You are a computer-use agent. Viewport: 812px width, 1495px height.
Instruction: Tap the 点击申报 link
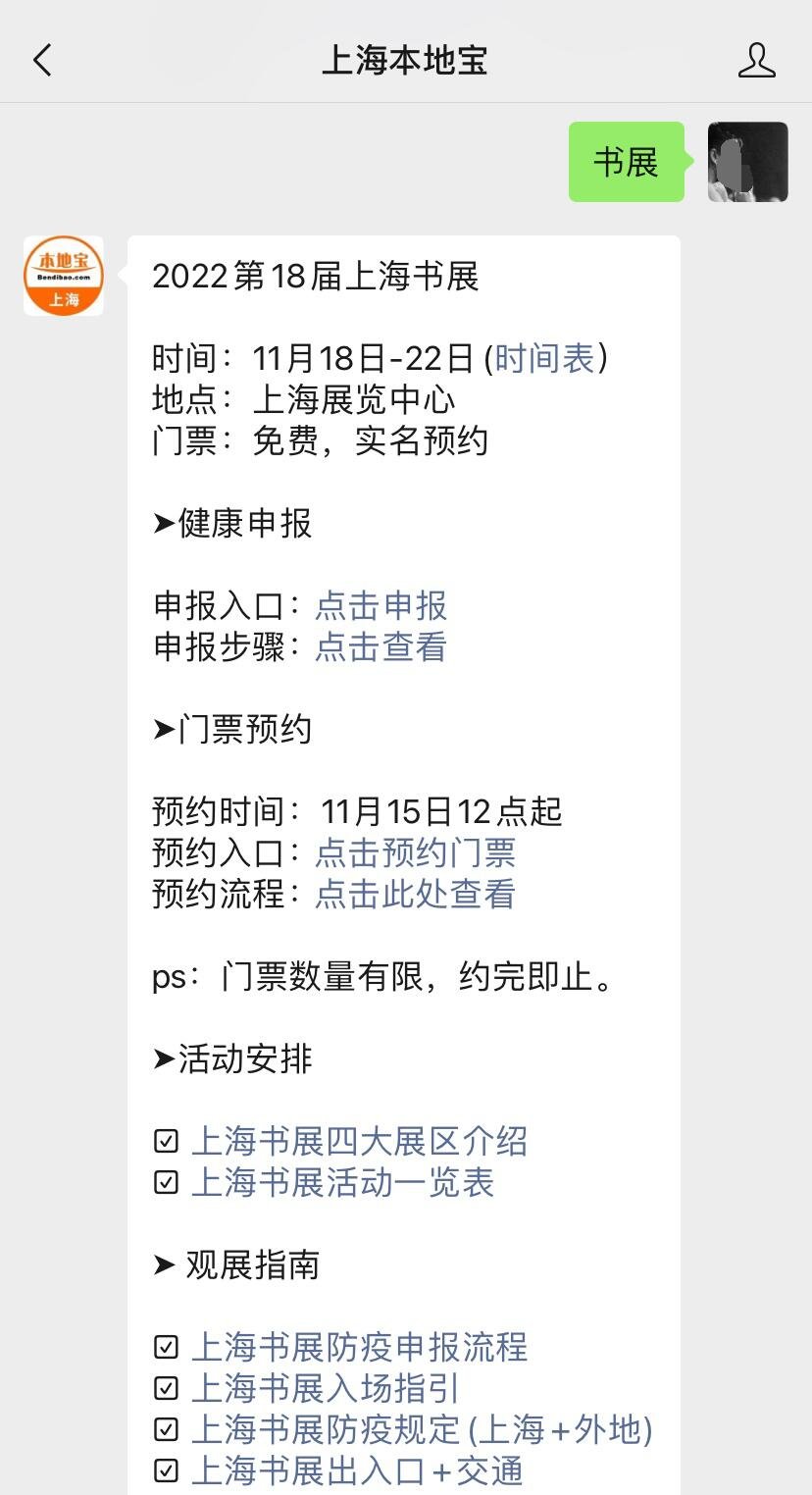click(381, 606)
